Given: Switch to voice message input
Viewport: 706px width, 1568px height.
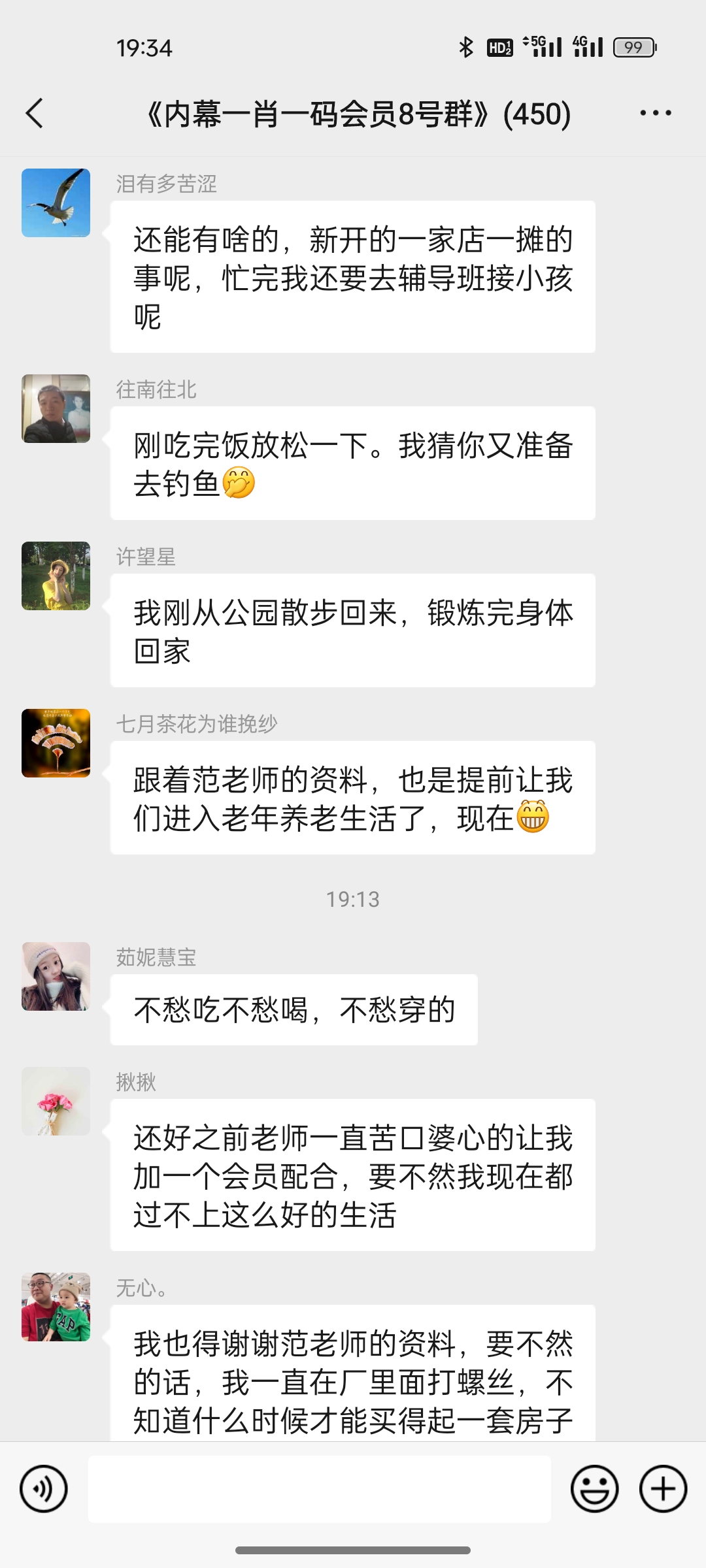Looking at the screenshot, I should pyautogui.click(x=44, y=1489).
